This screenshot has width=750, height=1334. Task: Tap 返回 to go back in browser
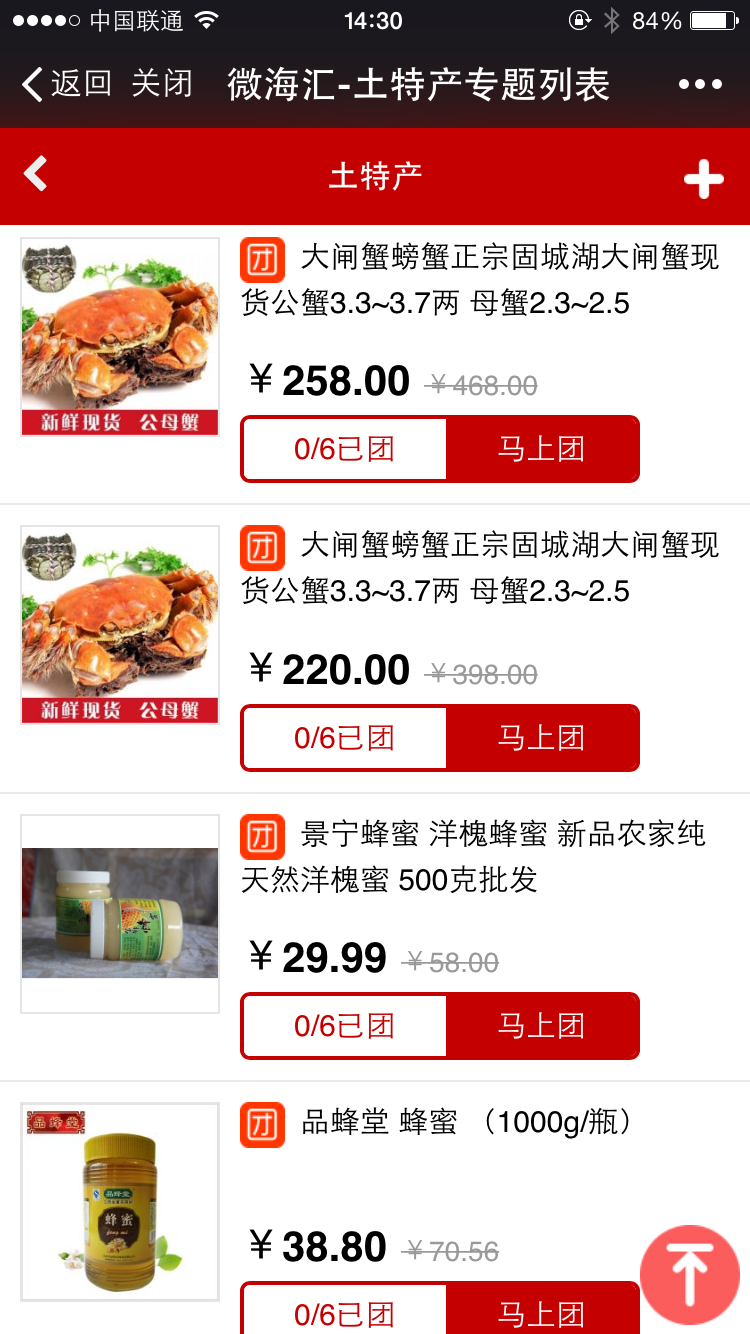click(x=66, y=84)
